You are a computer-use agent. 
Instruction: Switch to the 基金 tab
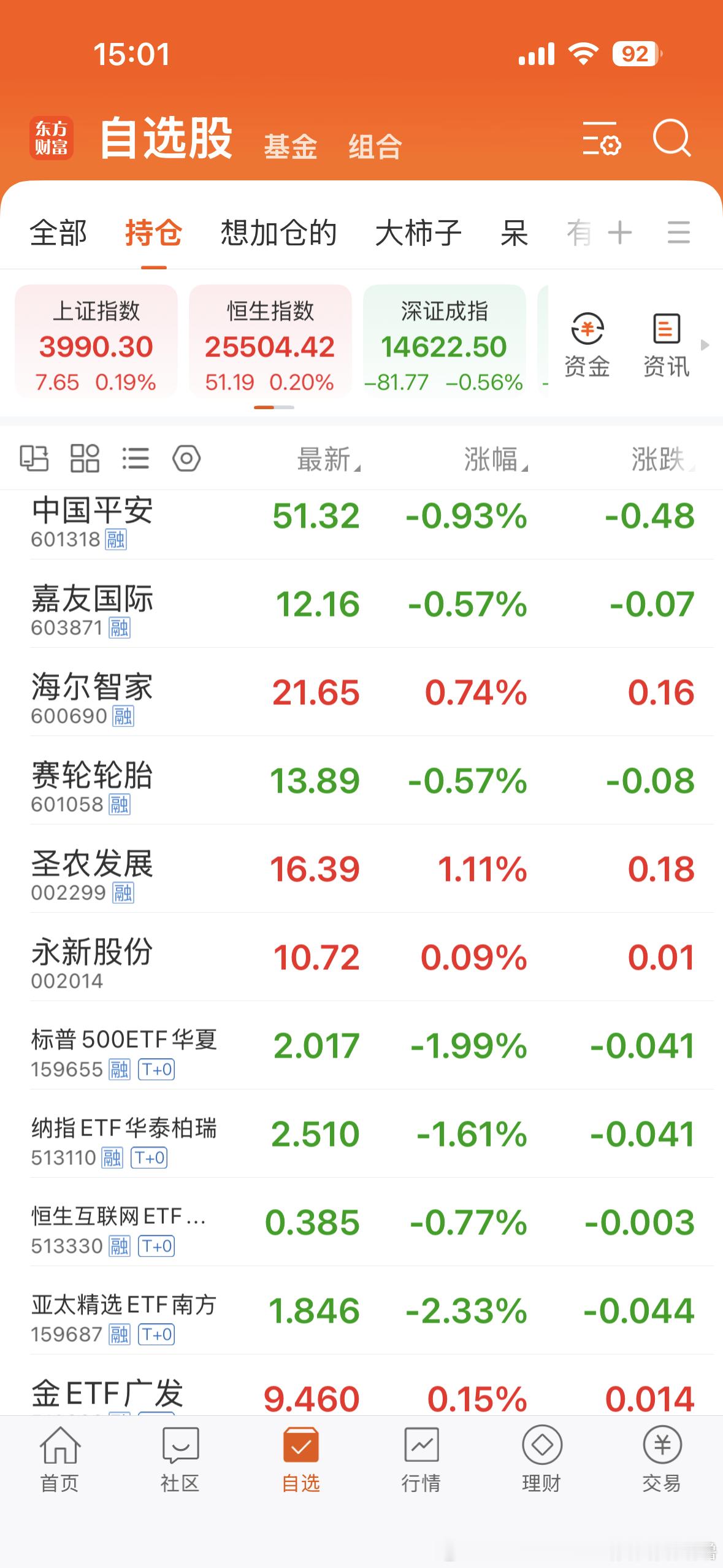coord(291,147)
